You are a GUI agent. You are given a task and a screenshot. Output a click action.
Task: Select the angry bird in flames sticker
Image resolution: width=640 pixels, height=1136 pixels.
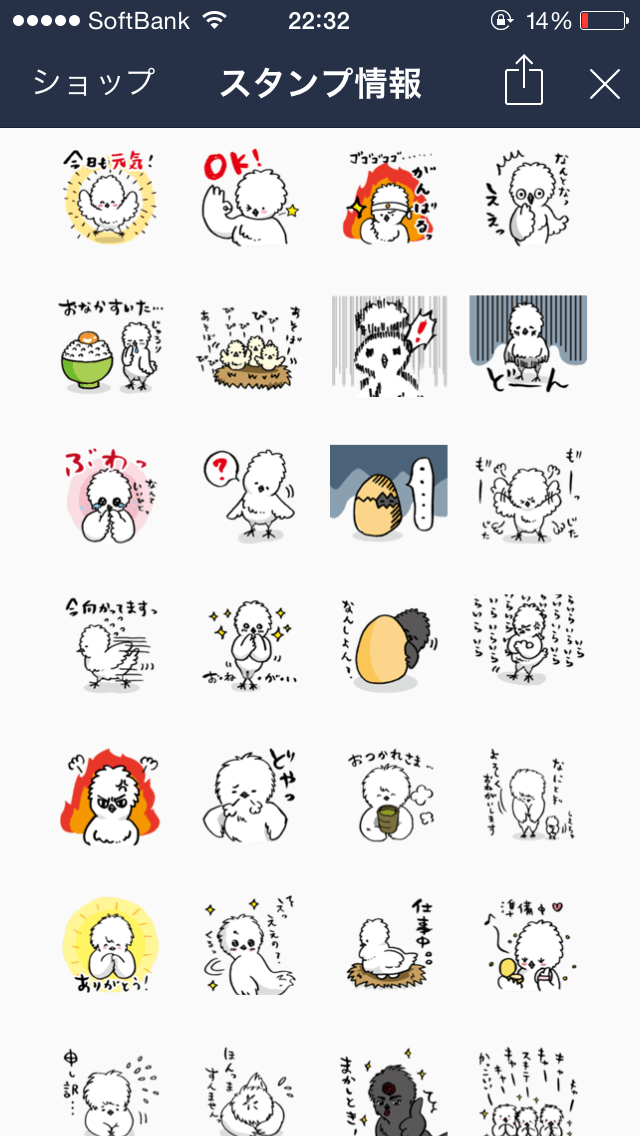[109, 795]
